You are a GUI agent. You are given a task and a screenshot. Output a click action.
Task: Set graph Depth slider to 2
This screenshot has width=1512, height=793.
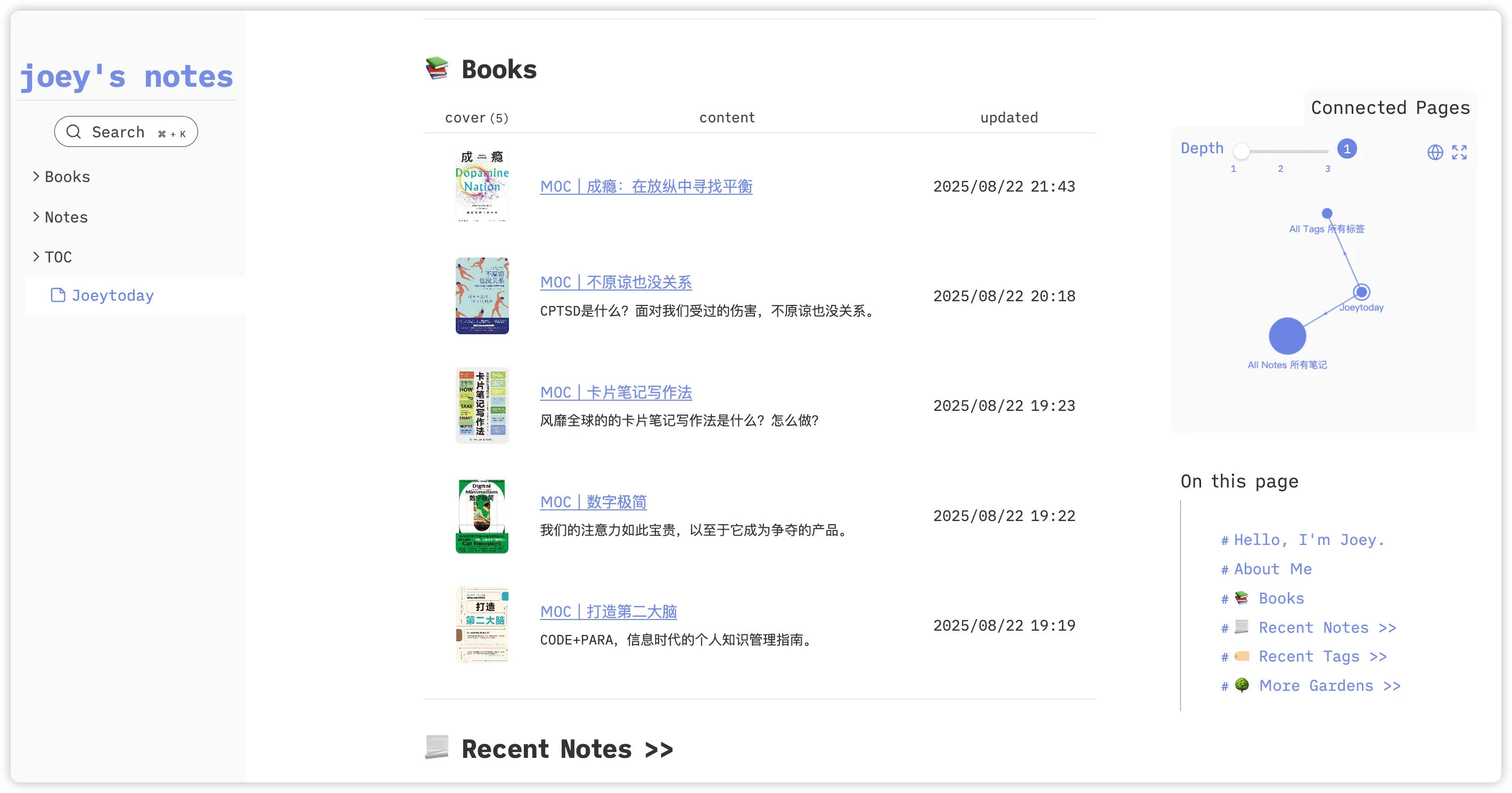coord(1280,152)
